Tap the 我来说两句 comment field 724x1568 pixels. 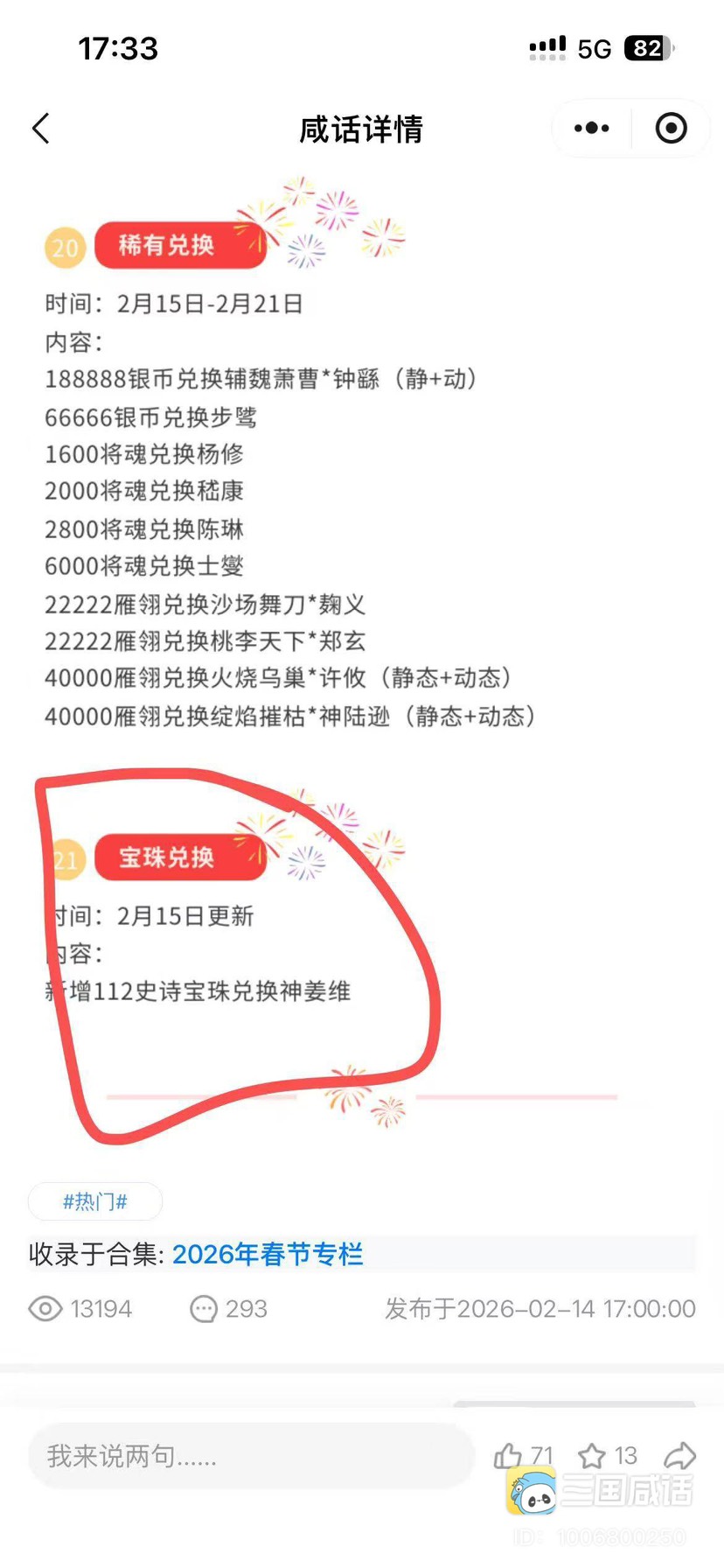(x=249, y=1456)
